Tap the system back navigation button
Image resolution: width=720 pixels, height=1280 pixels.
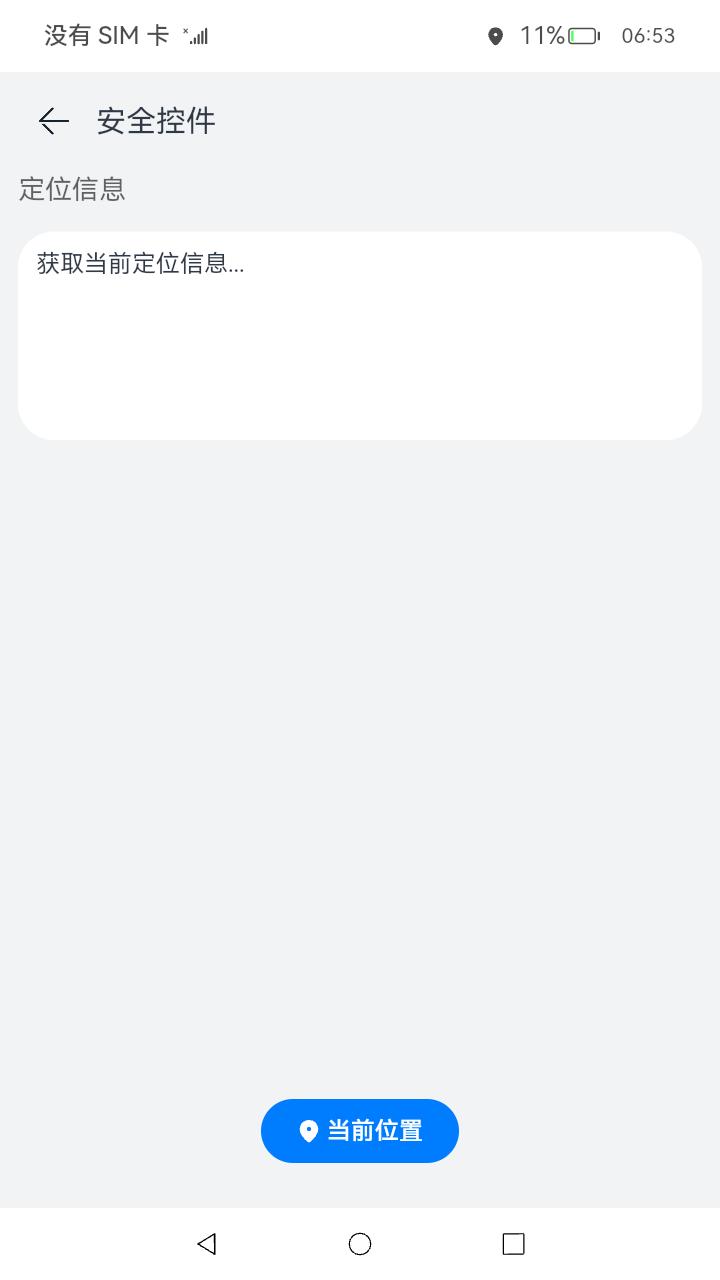(x=207, y=1243)
